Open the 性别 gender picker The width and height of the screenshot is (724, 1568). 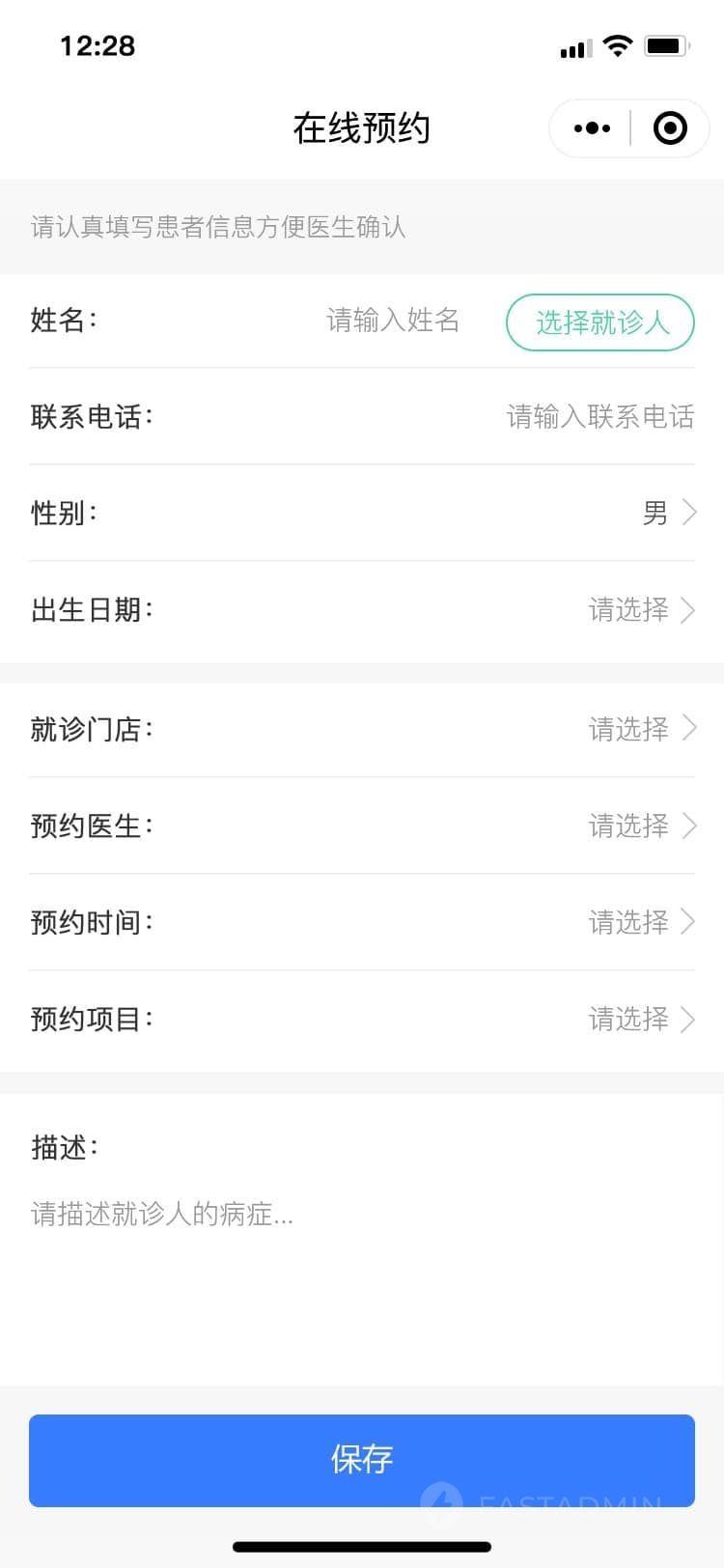(x=666, y=513)
